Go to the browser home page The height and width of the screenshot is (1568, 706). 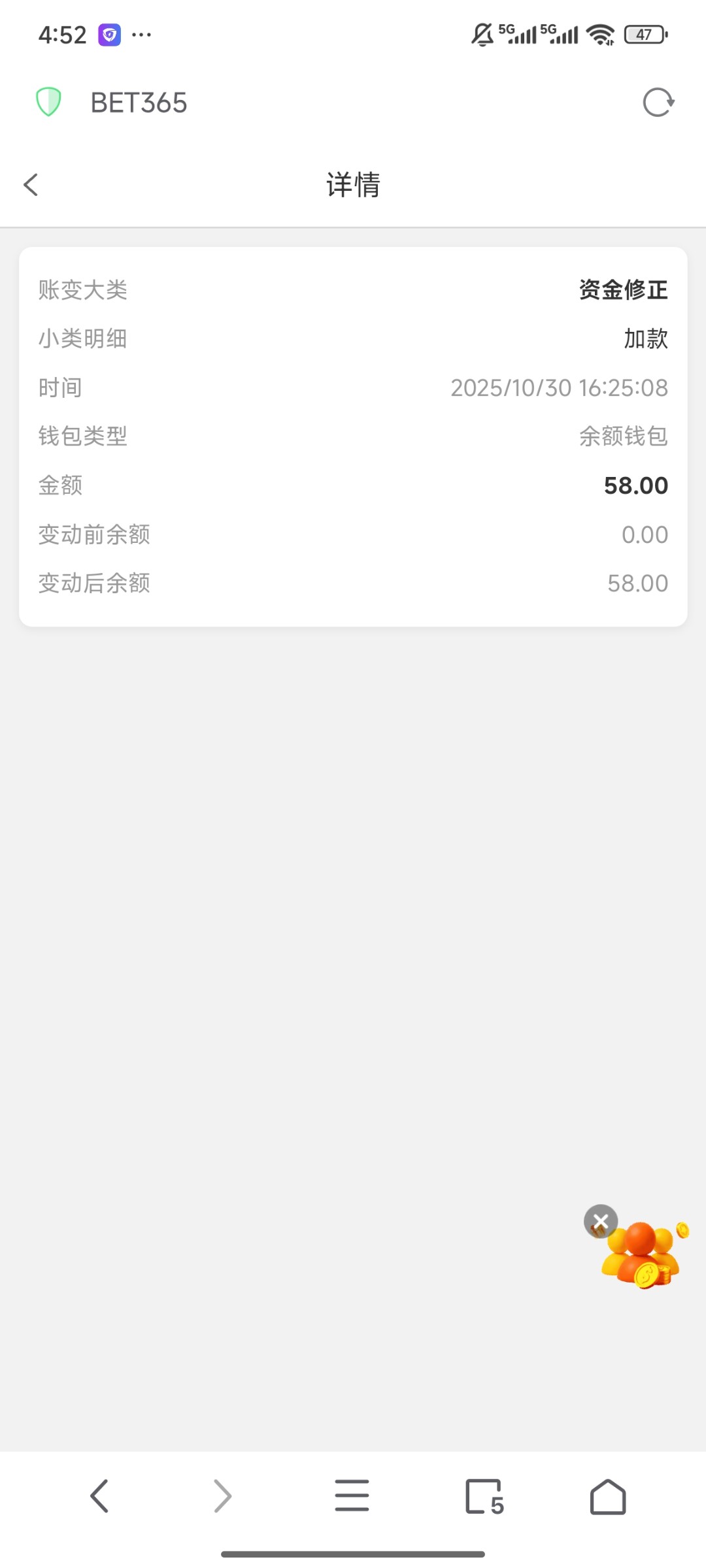(x=608, y=1496)
